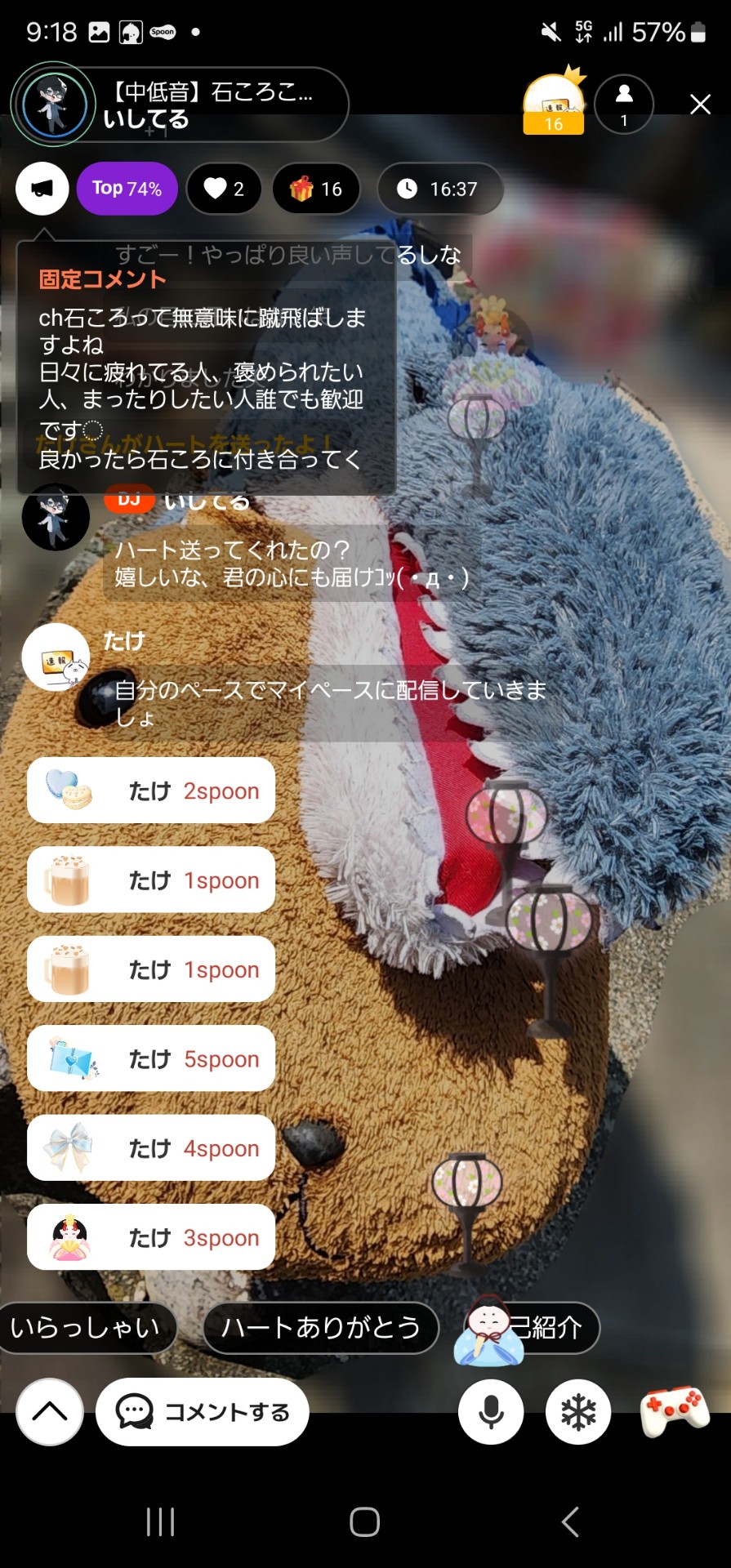Tap the コメントする comment box
The height and width of the screenshot is (1568, 731).
[x=203, y=1412]
